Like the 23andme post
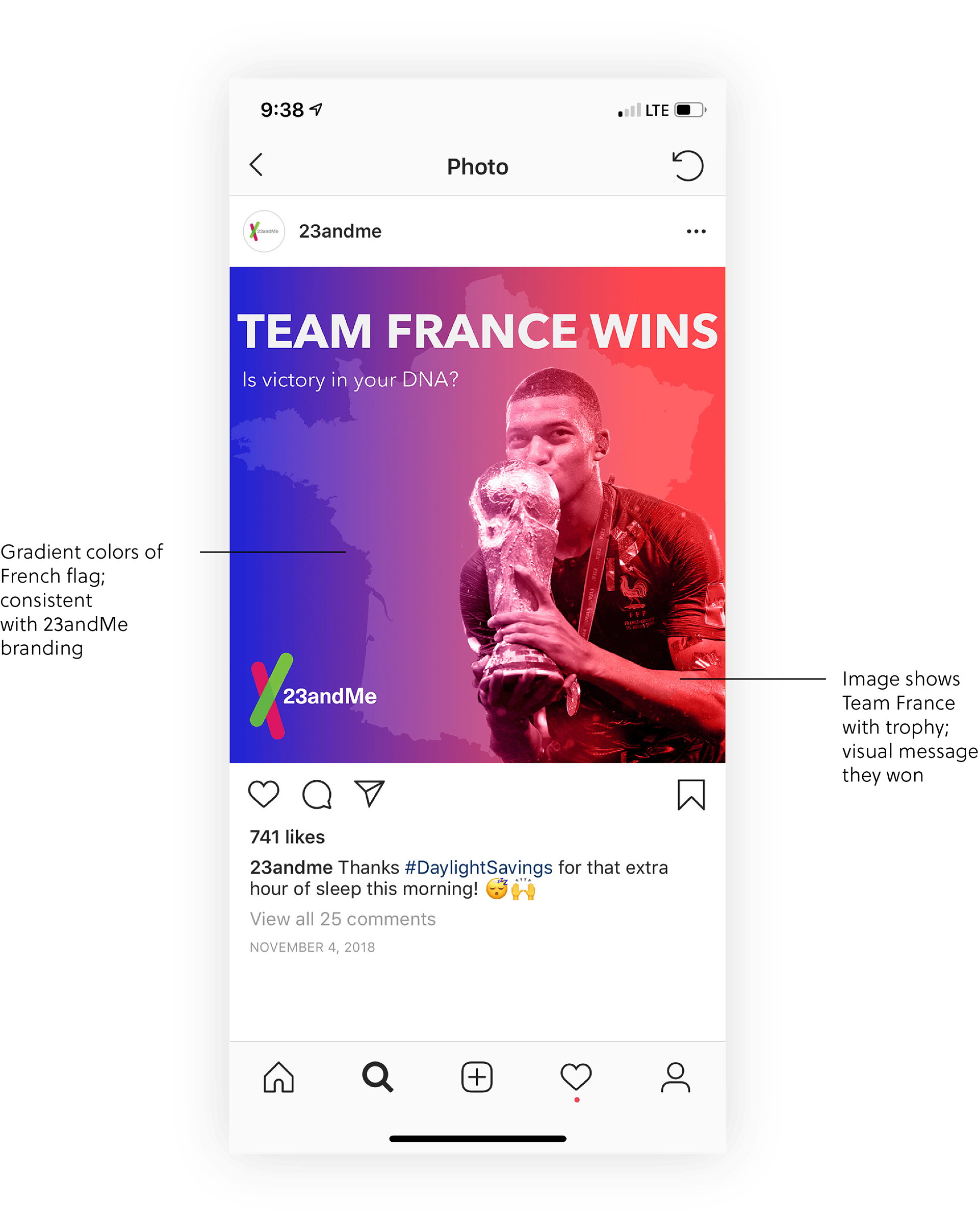 pos(264,794)
